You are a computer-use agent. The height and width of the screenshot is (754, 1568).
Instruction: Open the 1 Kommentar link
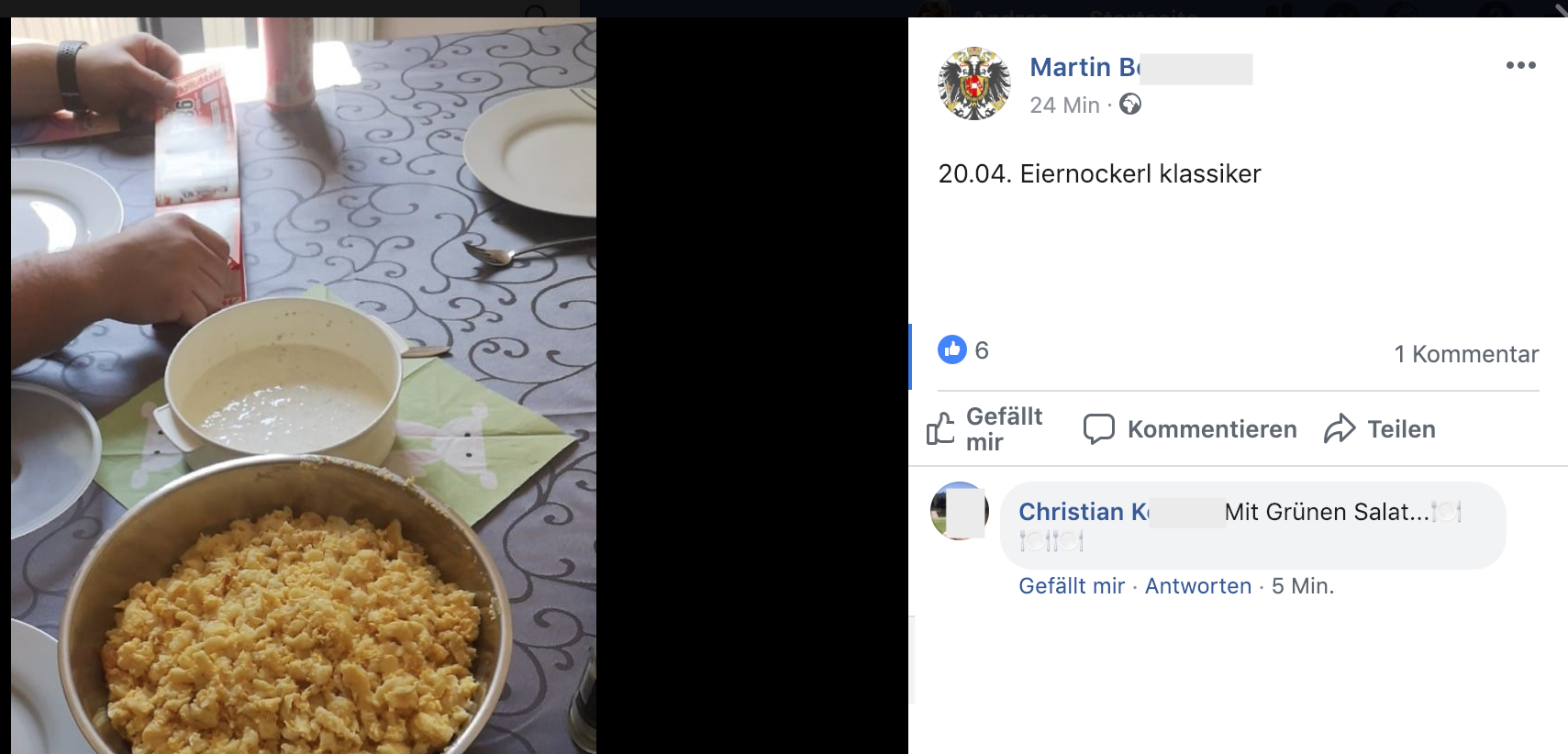coord(1465,354)
